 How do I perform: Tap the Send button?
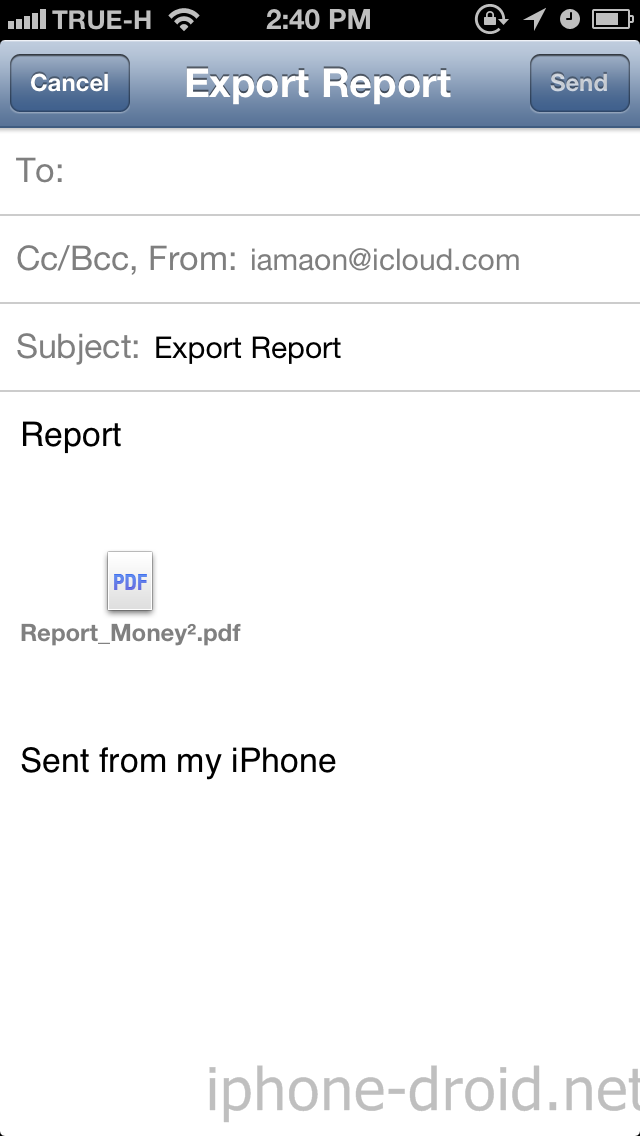579,83
